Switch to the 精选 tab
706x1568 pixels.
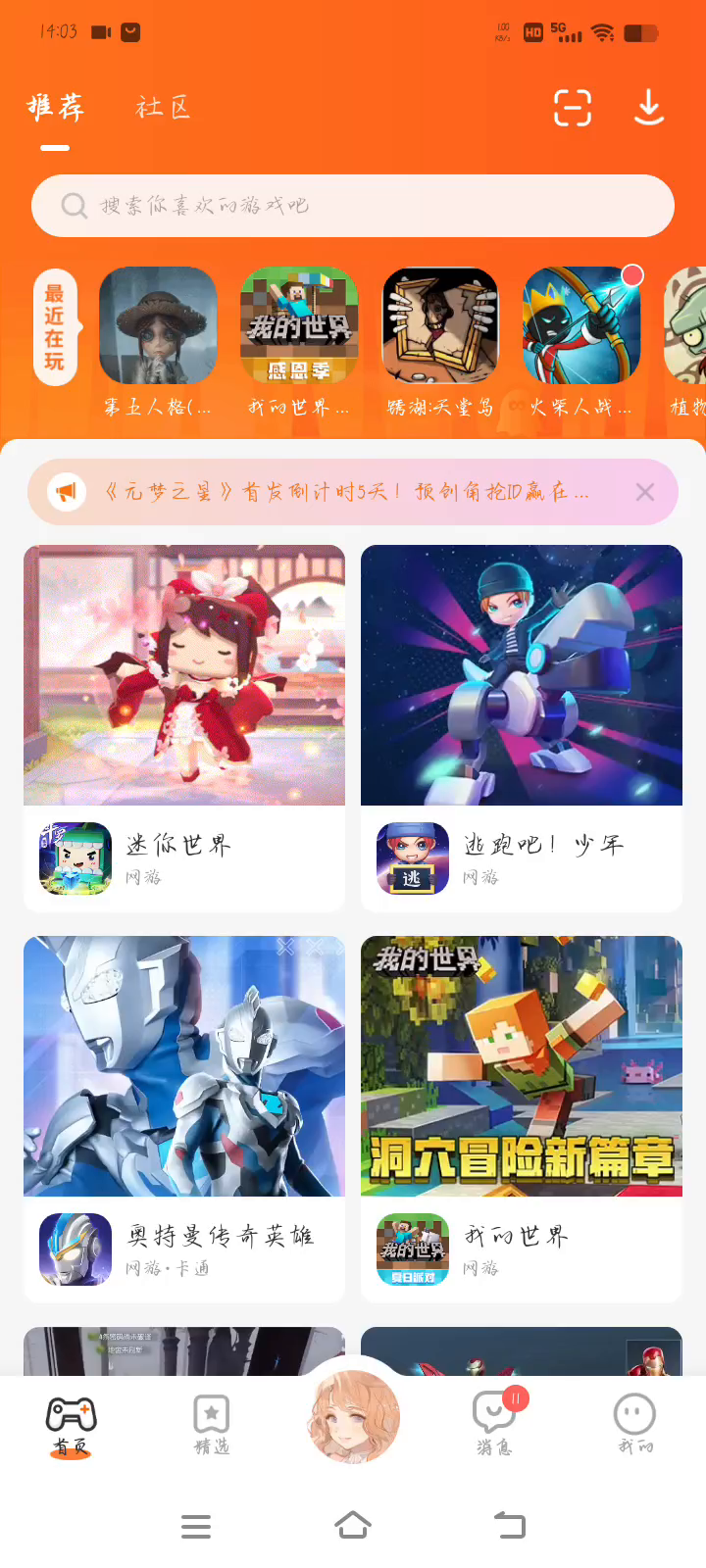[x=212, y=1425]
